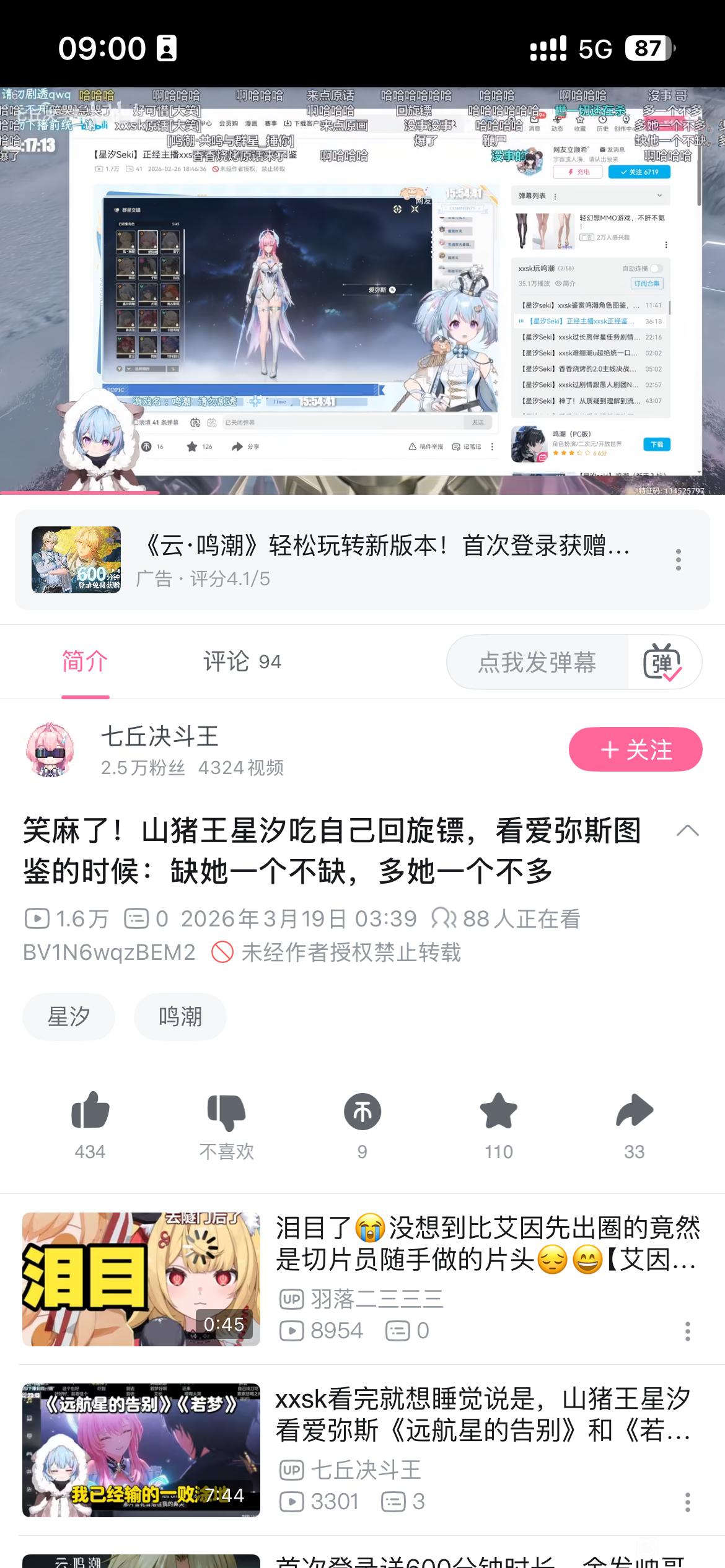Tap the video player area
Image resolution: width=725 pixels, height=1568 pixels.
coord(362,291)
